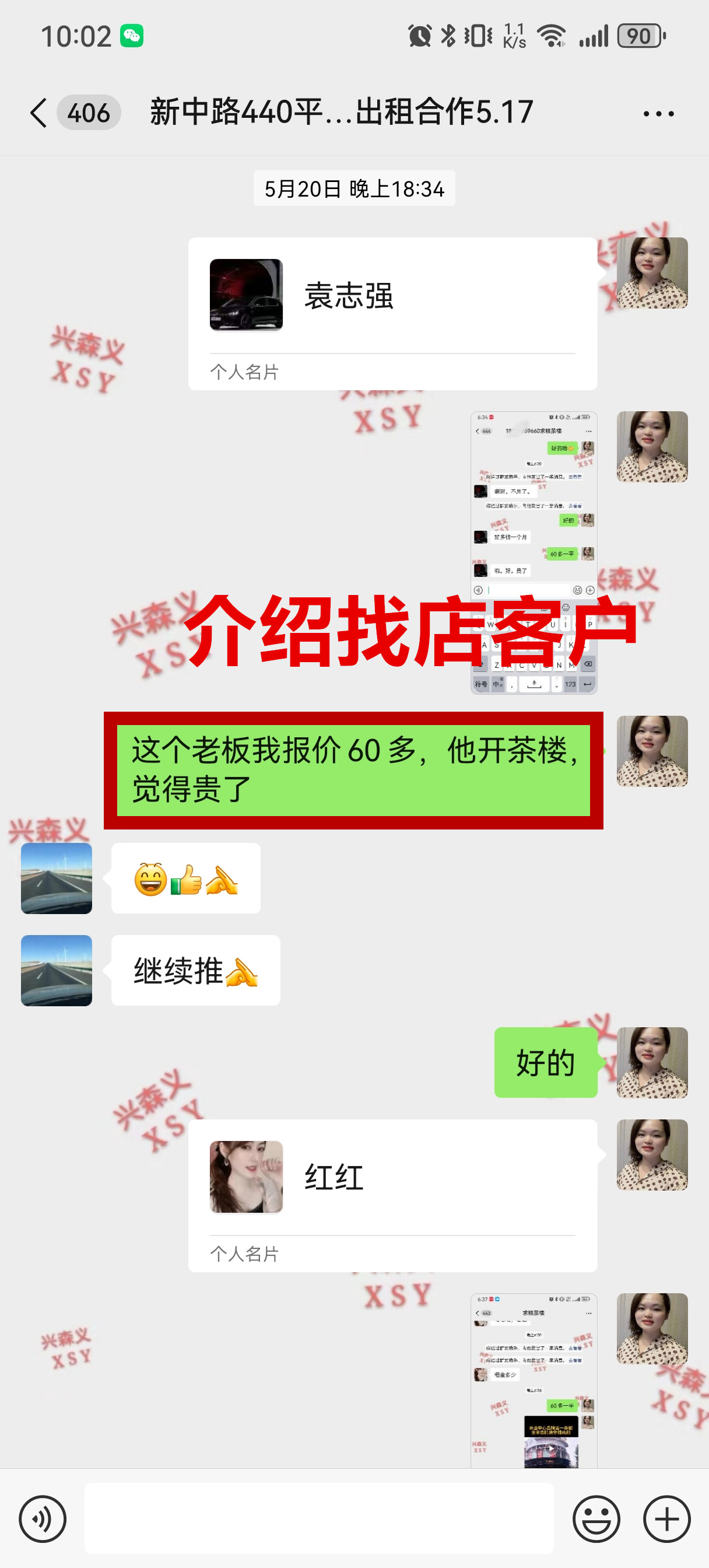This screenshot has height=1568, width=709.
Task: Switch to voice message input
Action: (42, 1518)
